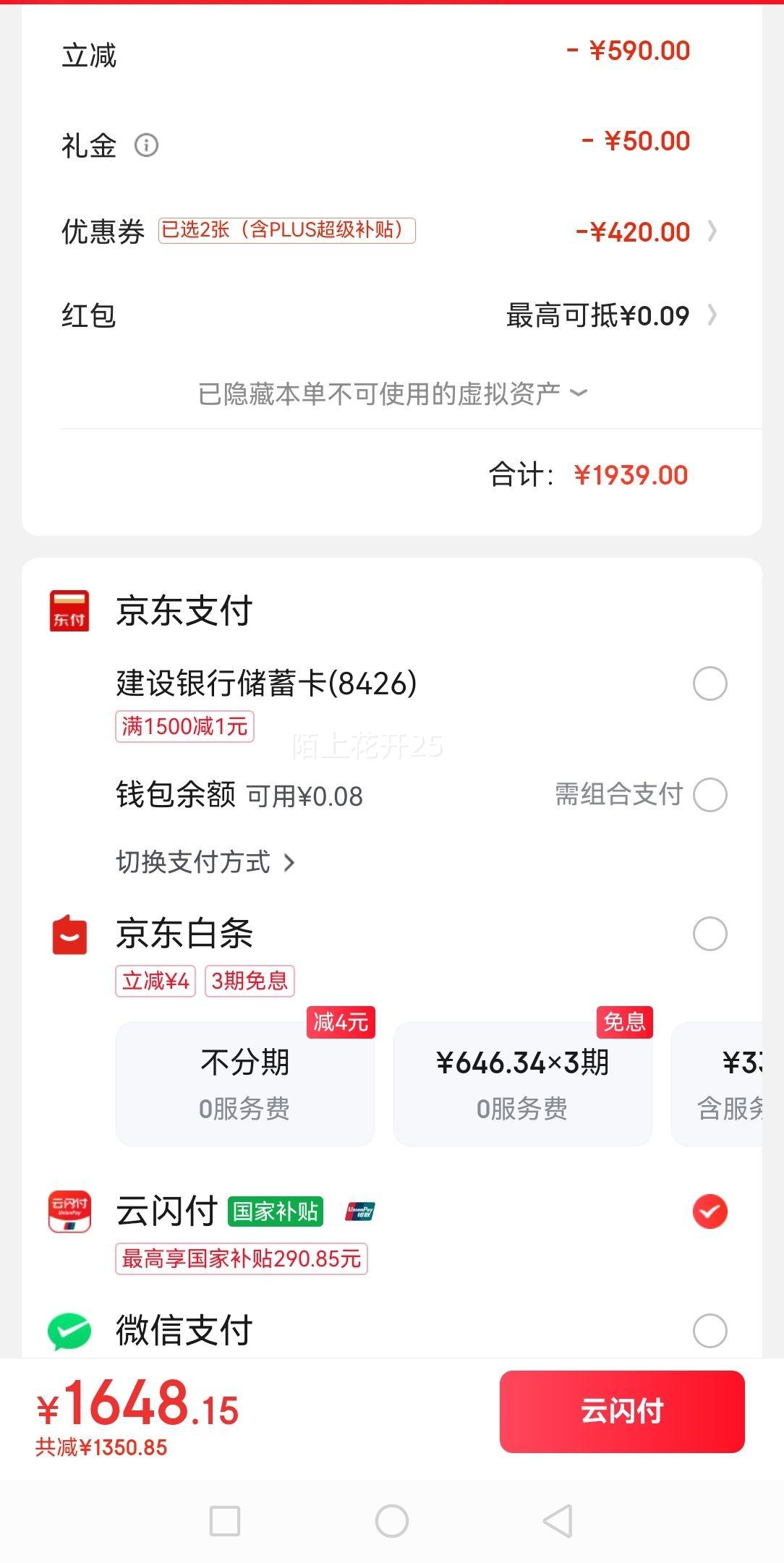This screenshot has height=1563, width=784.
Task: Select 钱包余额 wallet balance radio button
Action: tap(710, 795)
